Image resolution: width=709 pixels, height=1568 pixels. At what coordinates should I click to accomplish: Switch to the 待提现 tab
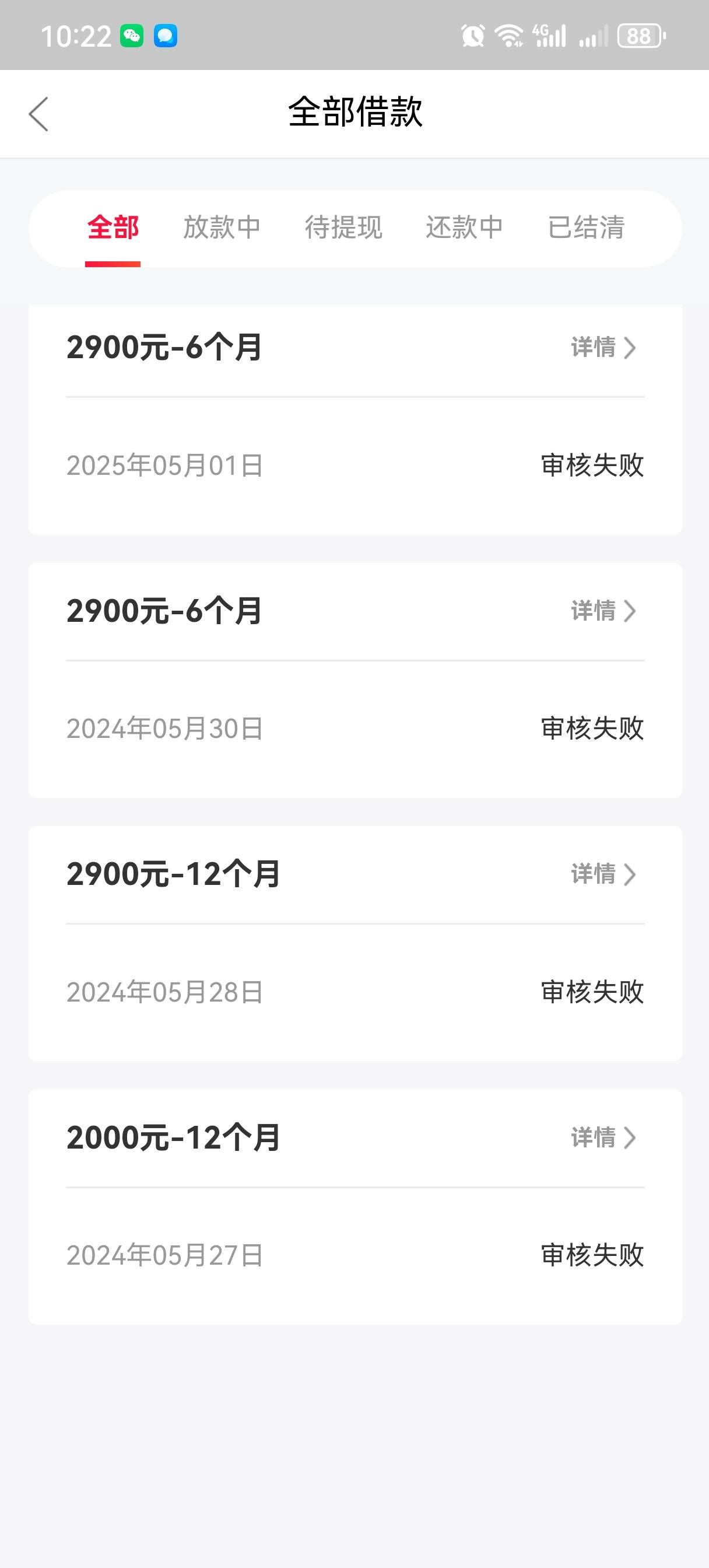[x=343, y=228]
